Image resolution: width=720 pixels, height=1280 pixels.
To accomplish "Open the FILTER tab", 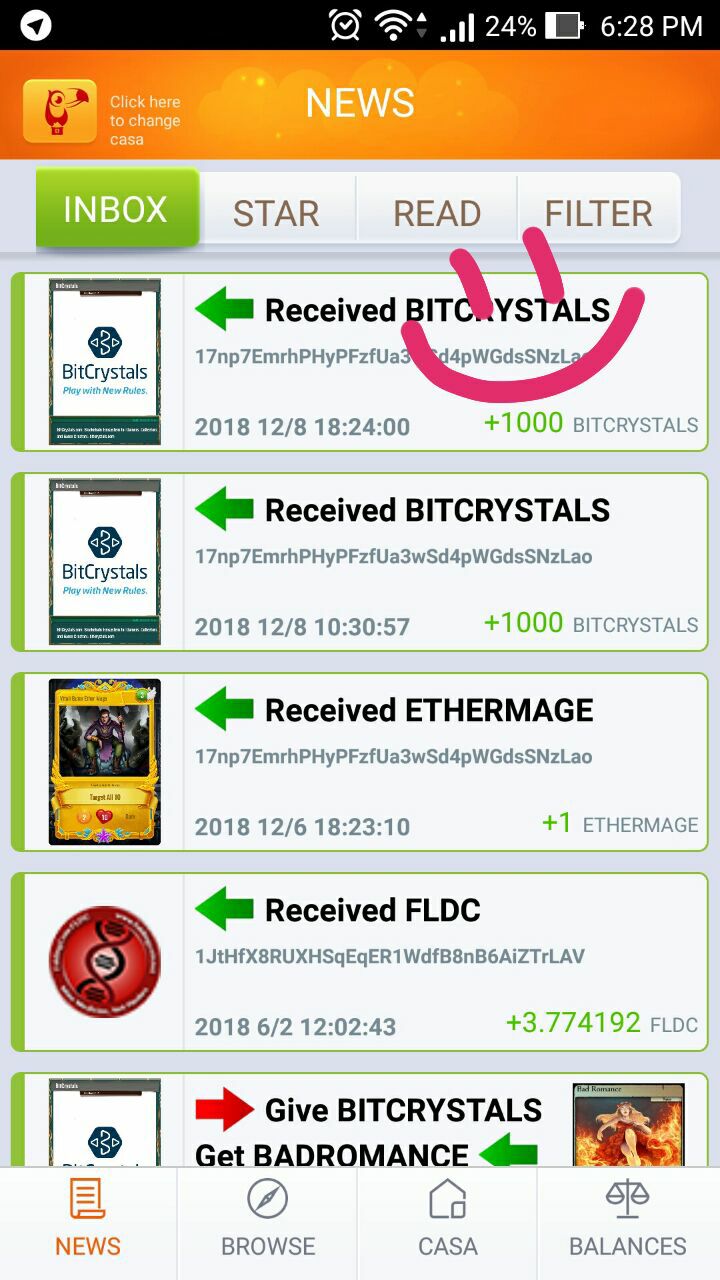I will coord(599,212).
